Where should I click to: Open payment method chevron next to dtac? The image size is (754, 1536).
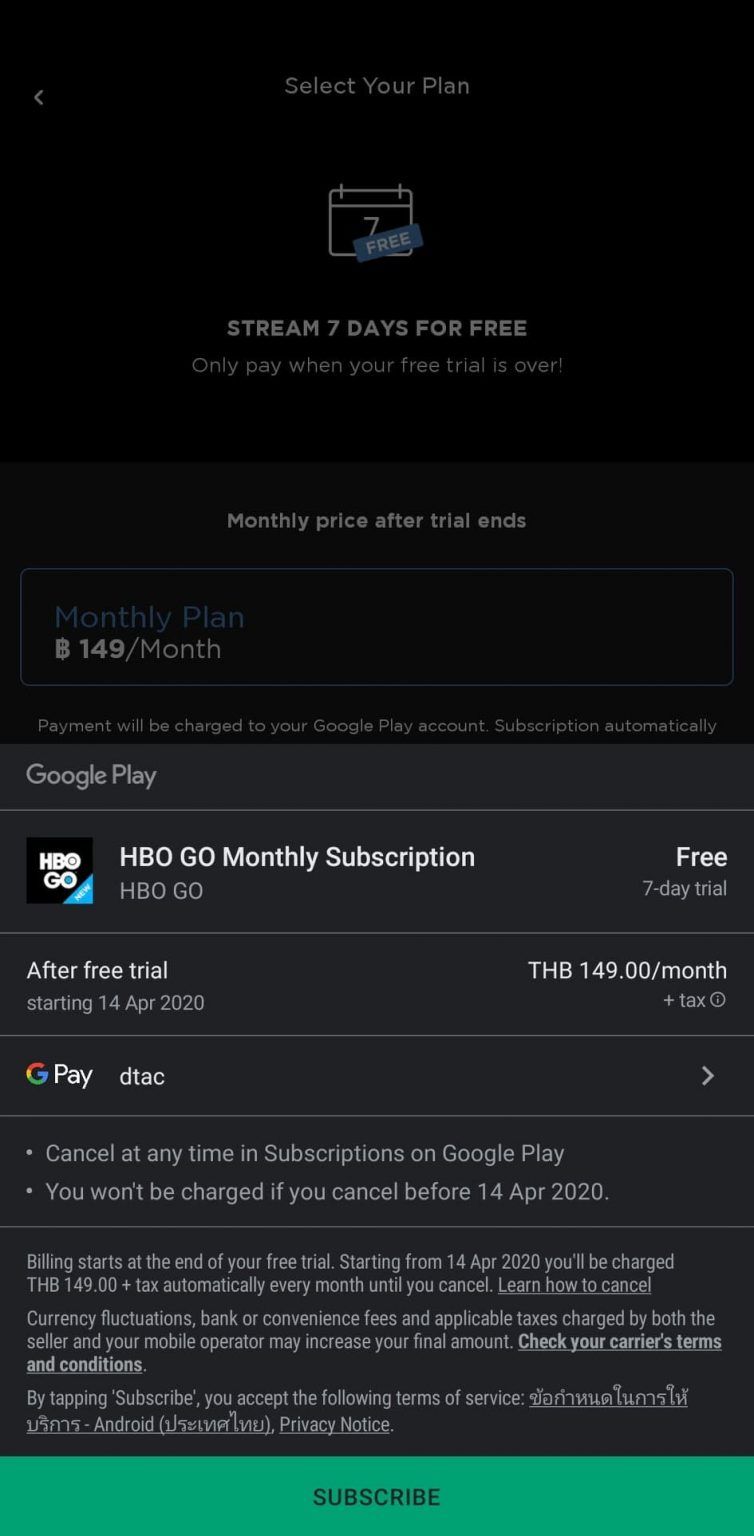(708, 1076)
